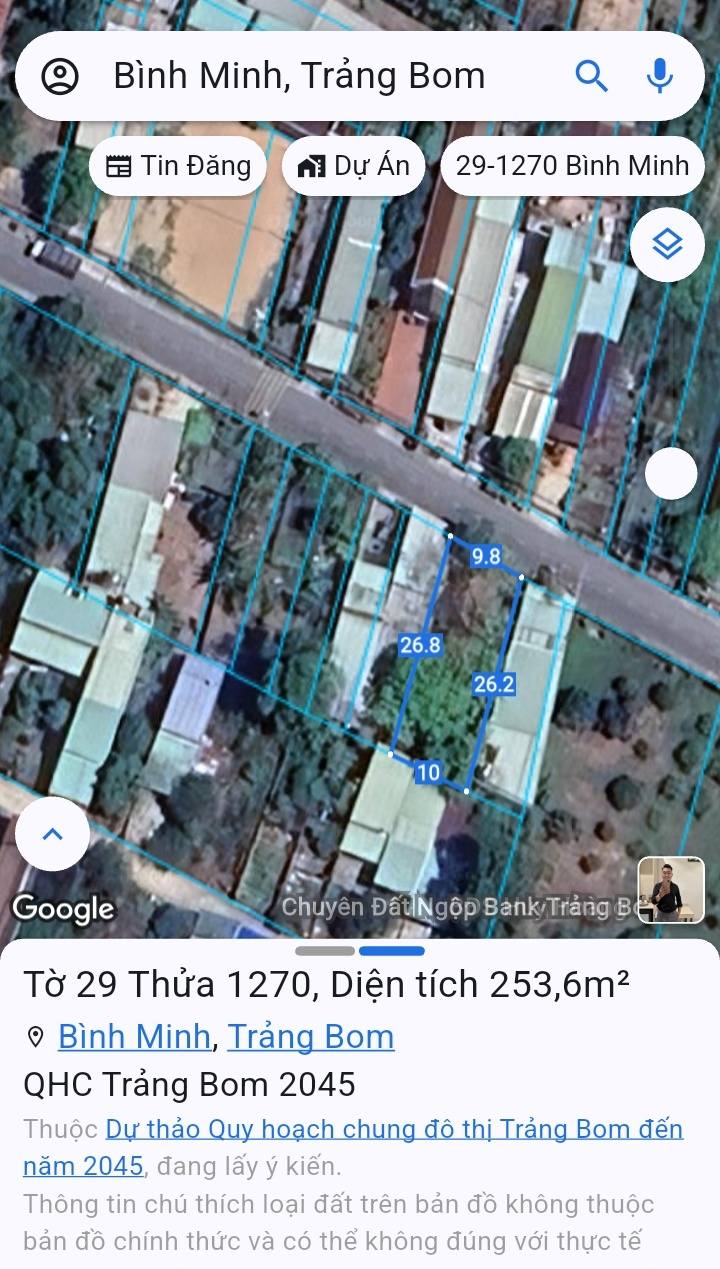Tap the white round map button
720x1269 pixels.
[671, 473]
